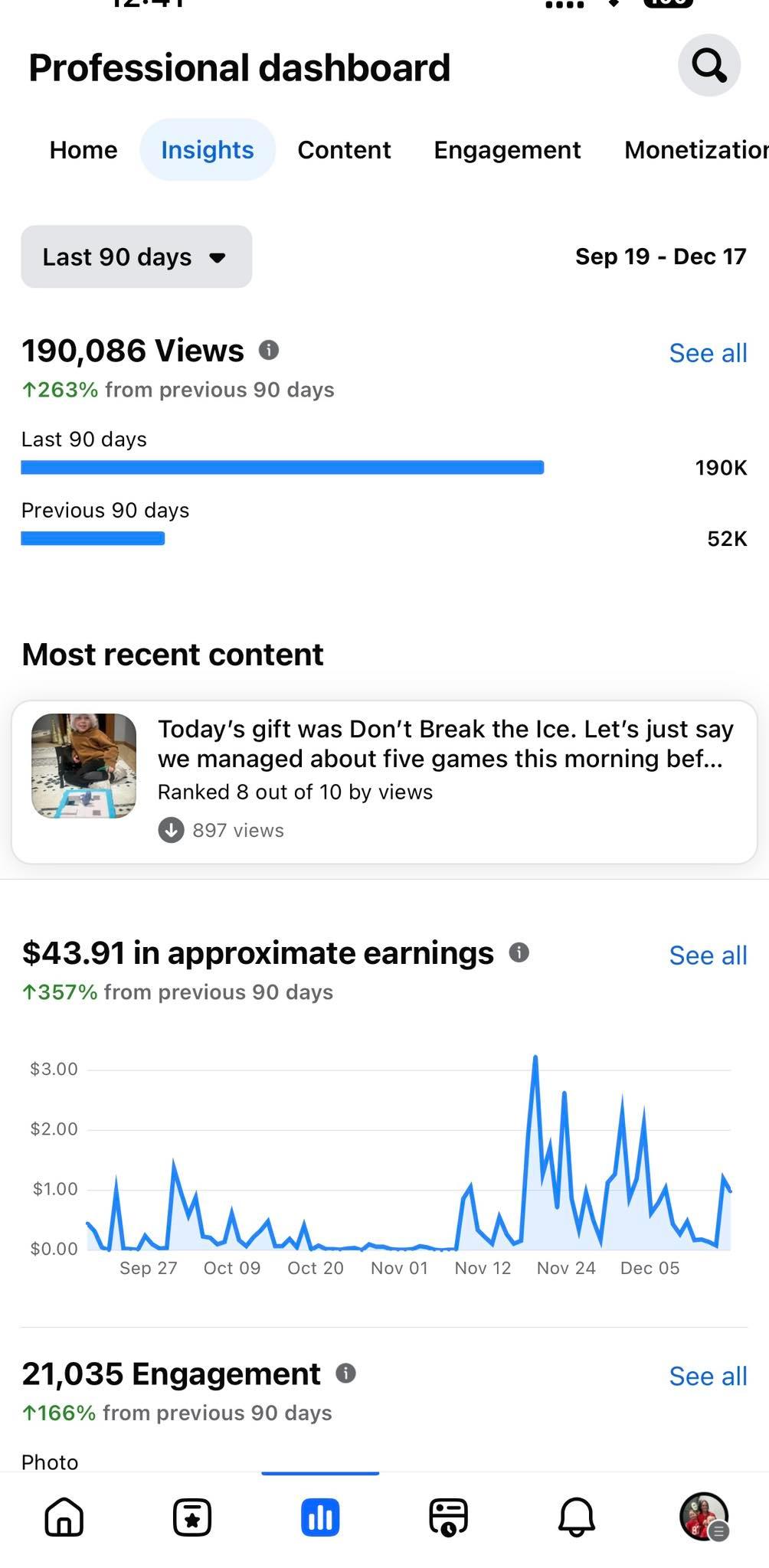This screenshot has height=1568, width=769.
Task: Switch to the Home tab
Action: point(83,150)
